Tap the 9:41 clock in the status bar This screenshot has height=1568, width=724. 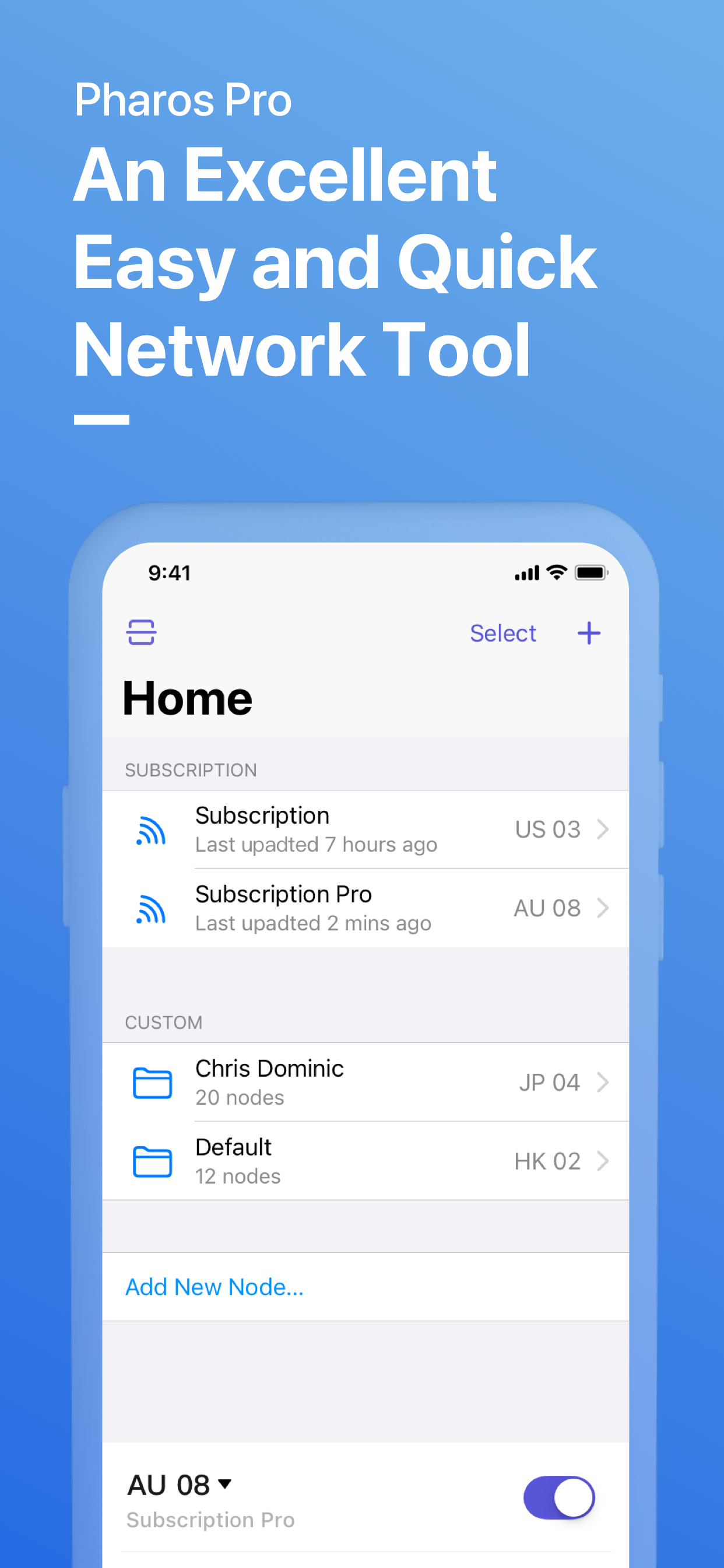(170, 571)
